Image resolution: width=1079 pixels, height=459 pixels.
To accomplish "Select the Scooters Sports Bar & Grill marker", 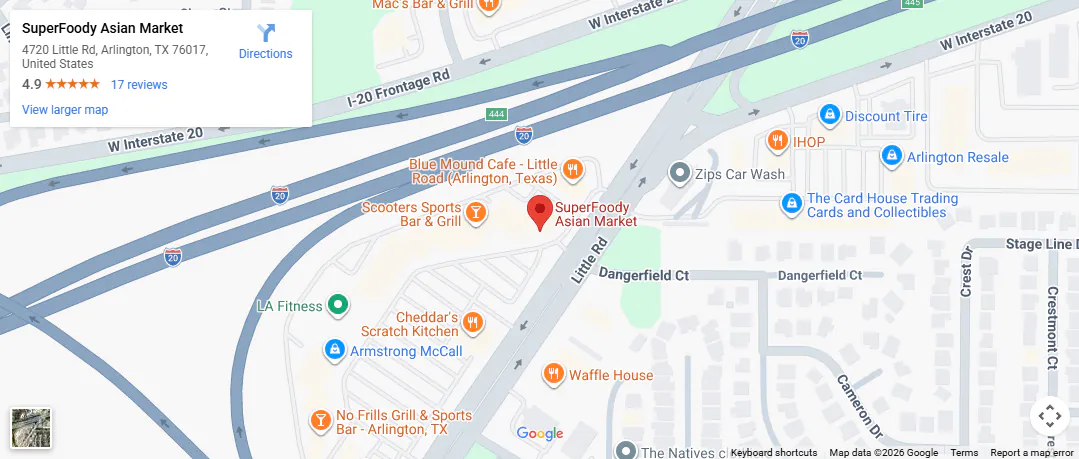I will coord(477,212).
